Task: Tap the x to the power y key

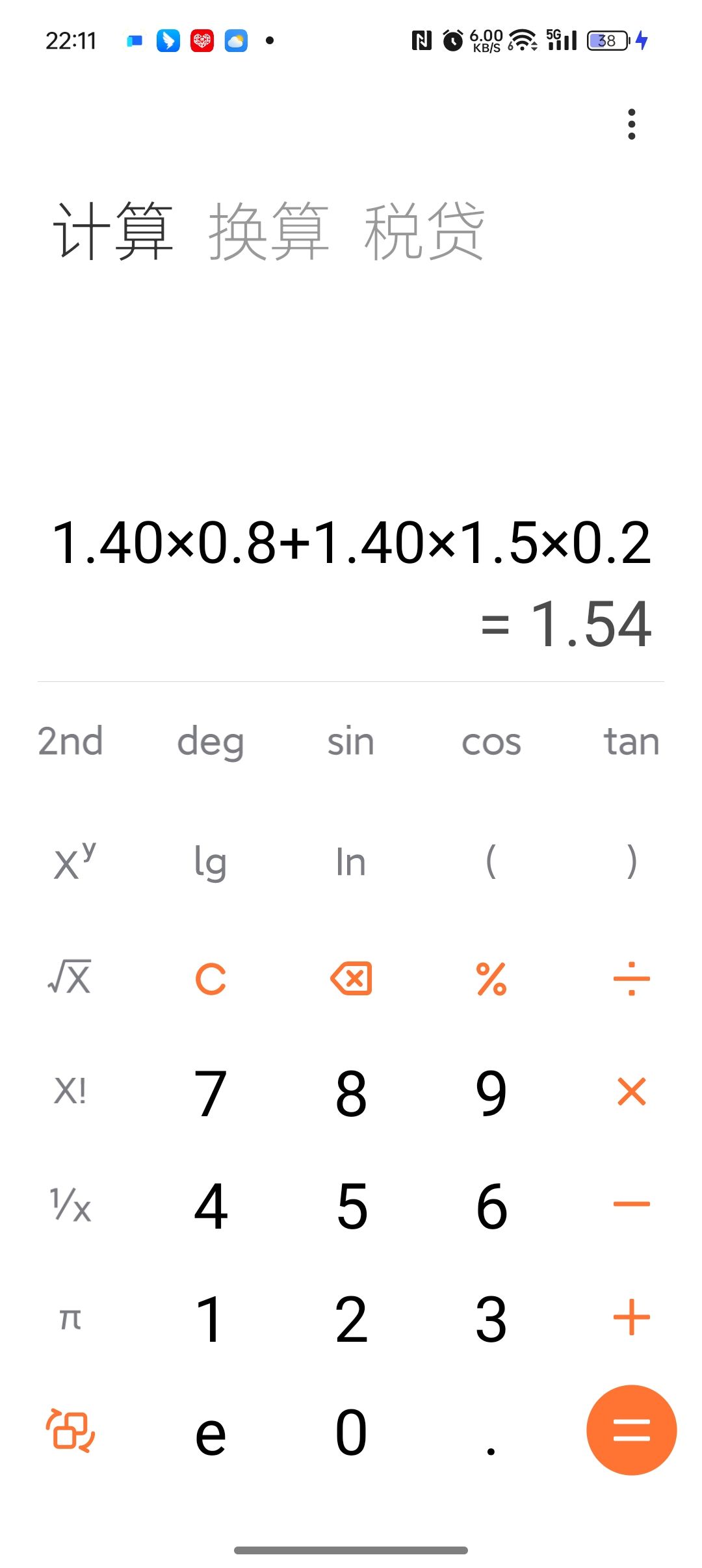Action: pos(73,862)
